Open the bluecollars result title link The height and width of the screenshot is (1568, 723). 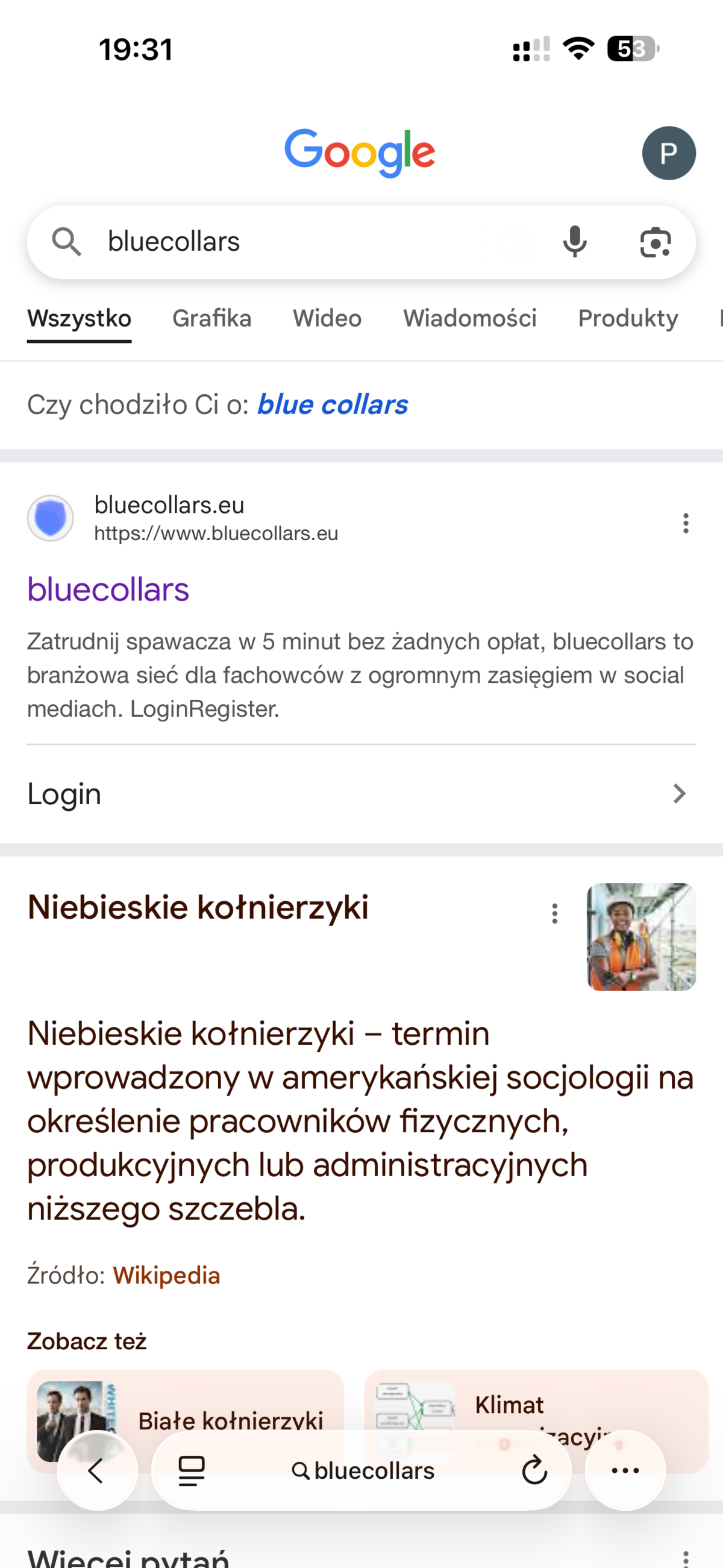click(108, 589)
